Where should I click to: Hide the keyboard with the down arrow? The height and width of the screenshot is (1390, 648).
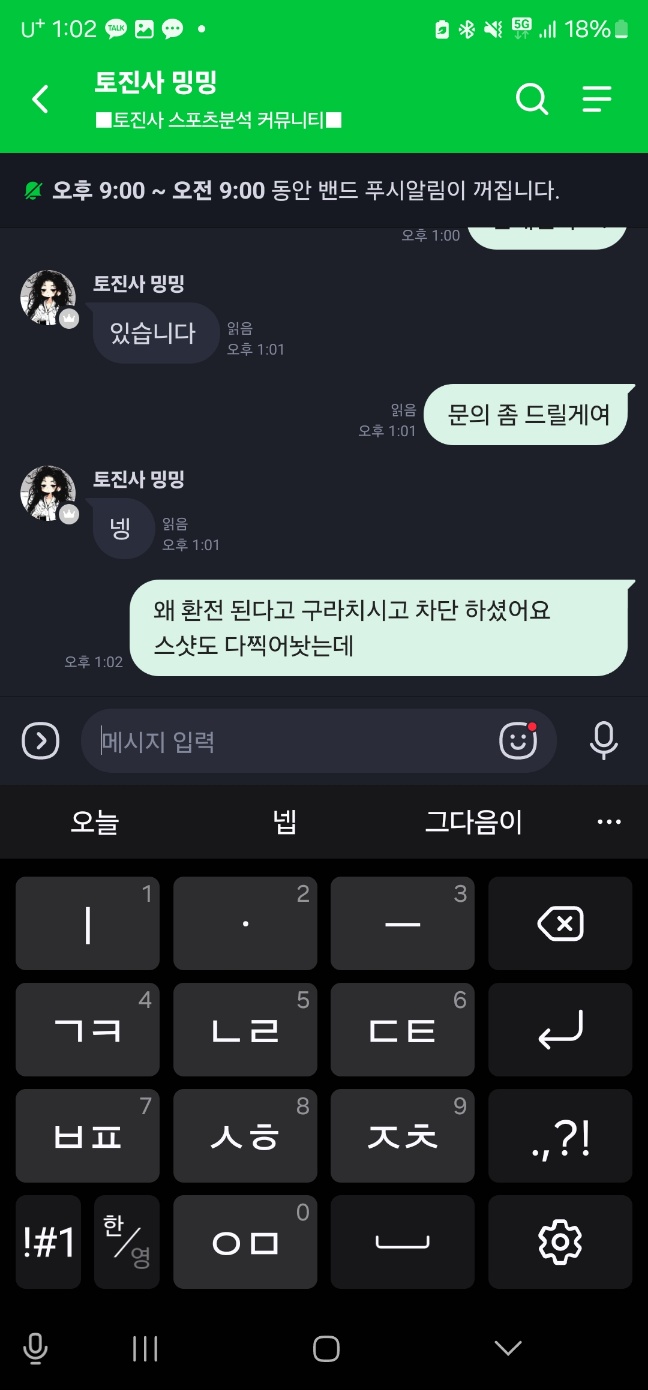[508, 1348]
